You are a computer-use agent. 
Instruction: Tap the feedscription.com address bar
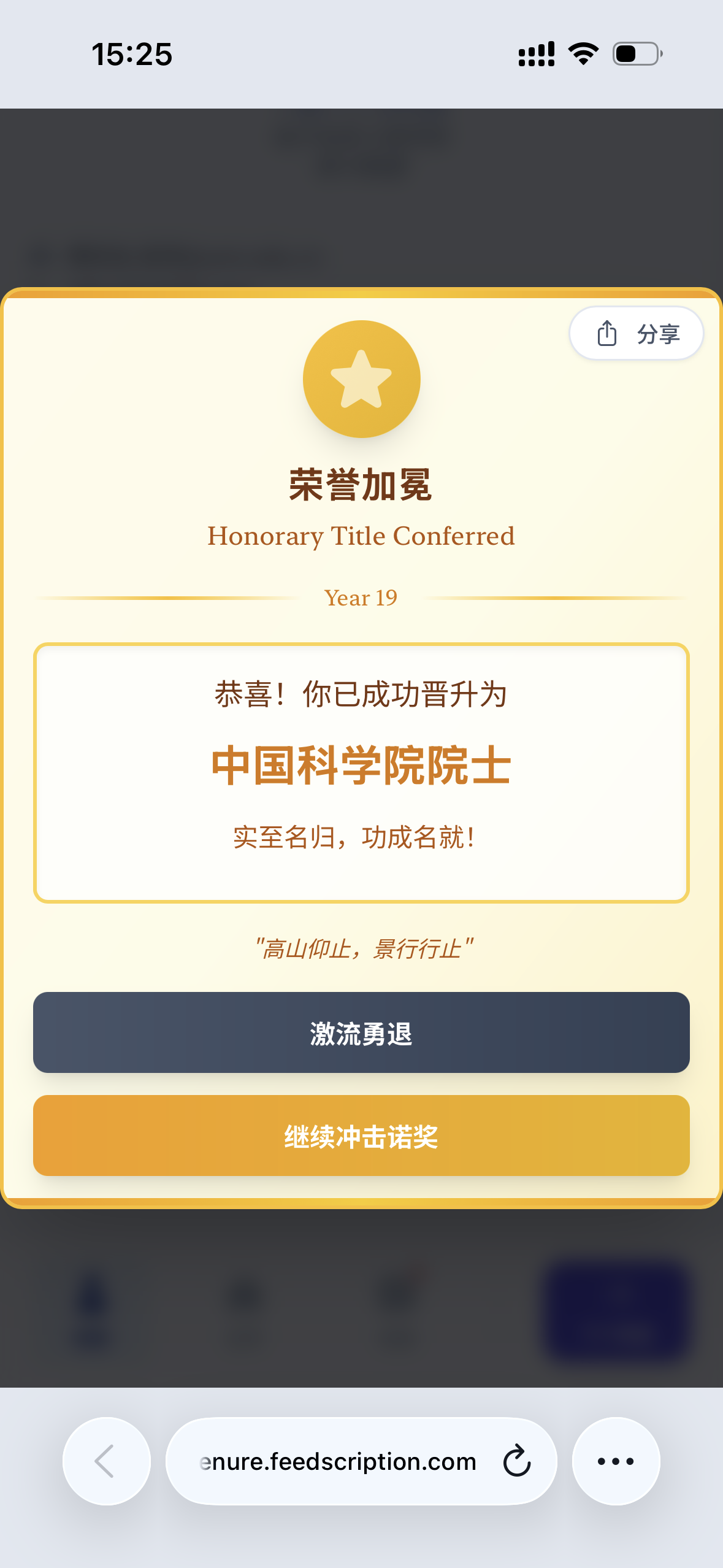coord(337,1461)
